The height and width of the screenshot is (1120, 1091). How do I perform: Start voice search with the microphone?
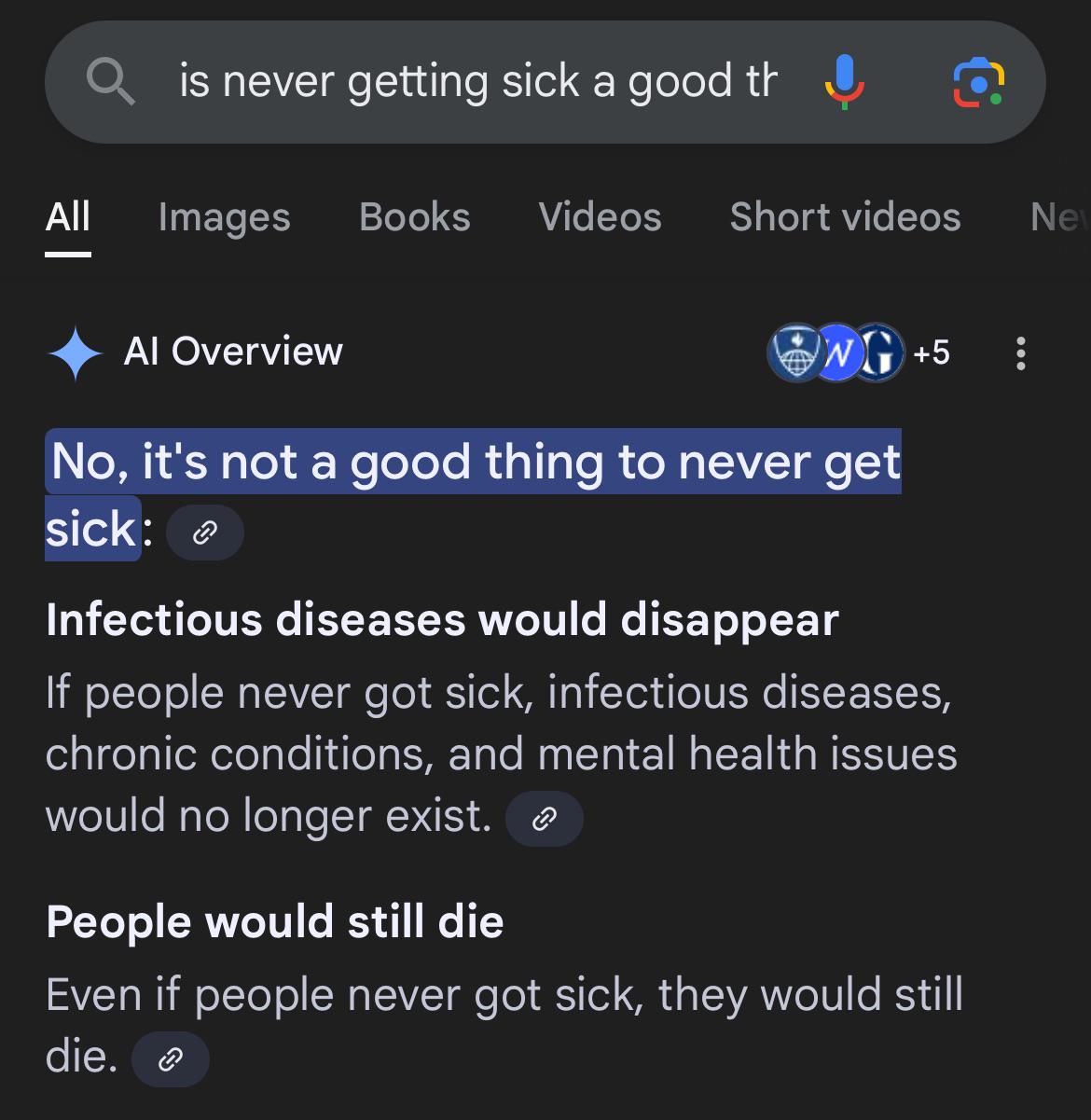click(x=844, y=82)
